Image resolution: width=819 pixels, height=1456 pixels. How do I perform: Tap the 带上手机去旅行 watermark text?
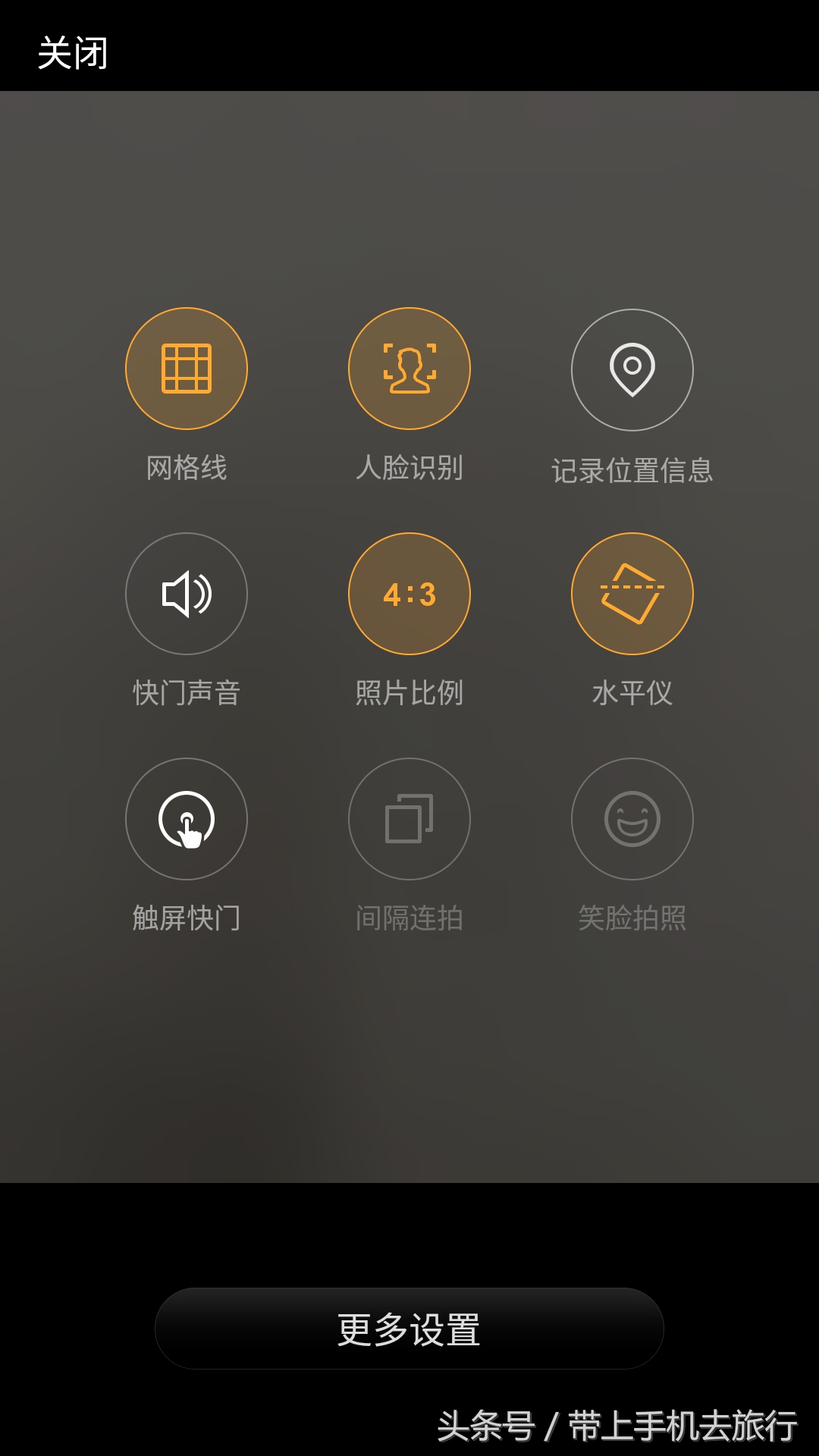(677, 1420)
